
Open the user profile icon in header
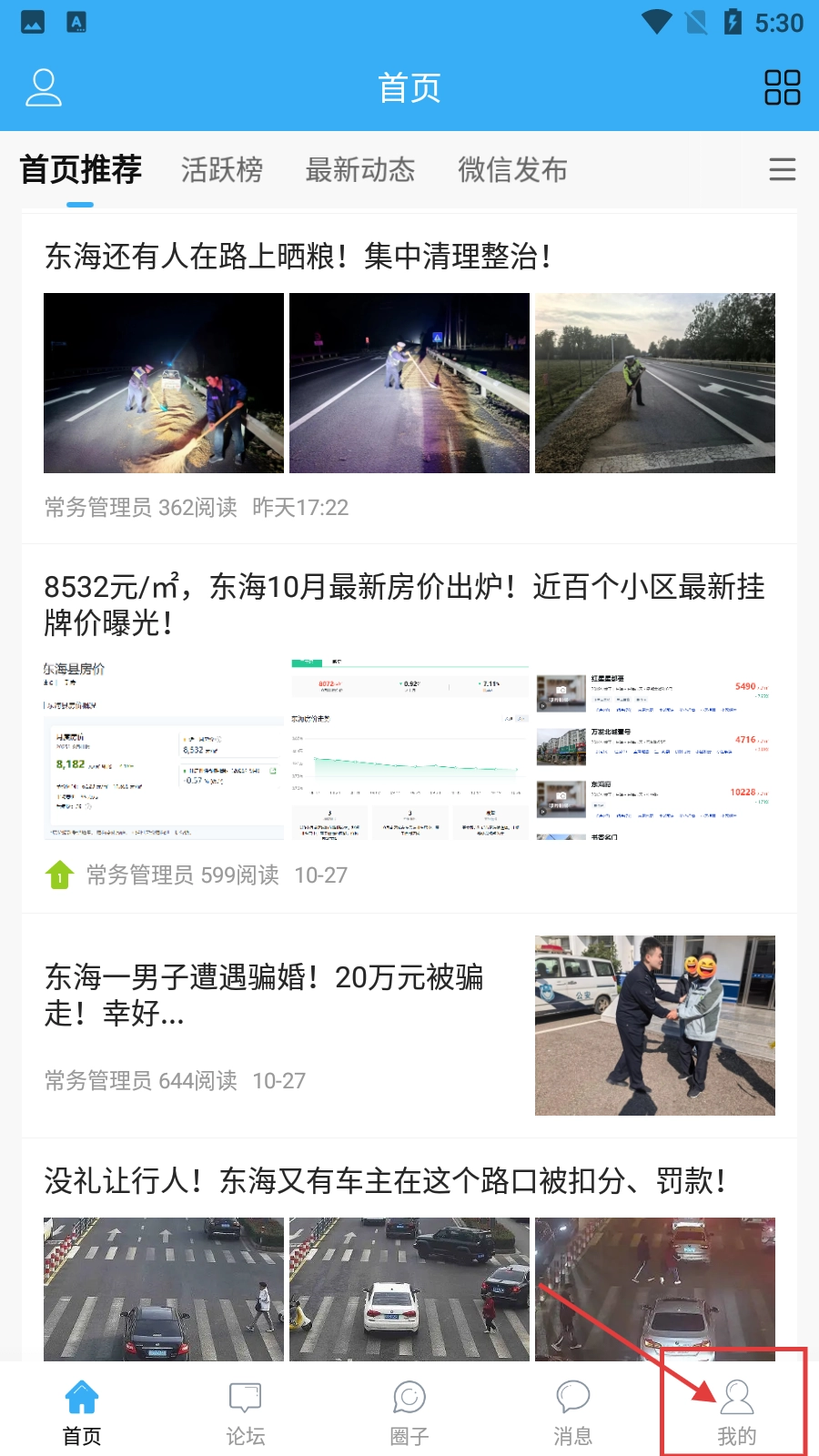pyautogui.click(x=43, y=87)
